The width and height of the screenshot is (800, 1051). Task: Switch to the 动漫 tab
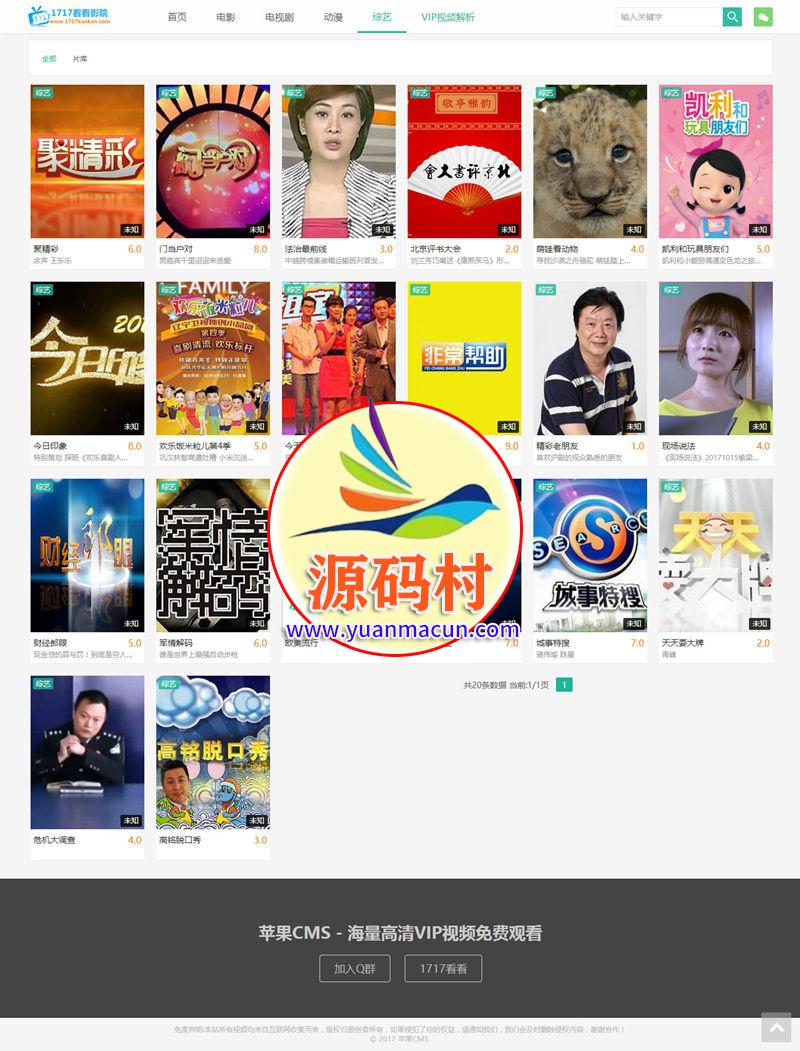coord(333,17)
